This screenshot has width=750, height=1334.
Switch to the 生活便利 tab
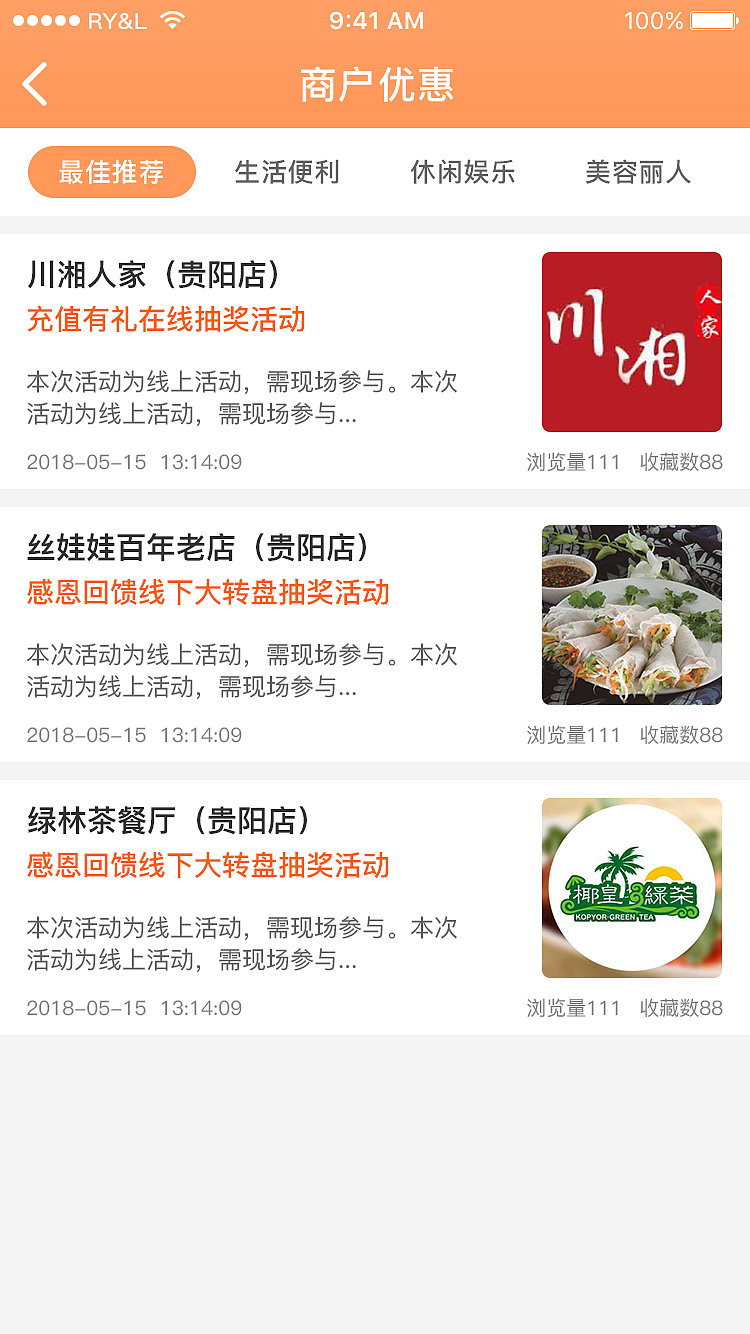click(287, 172)
